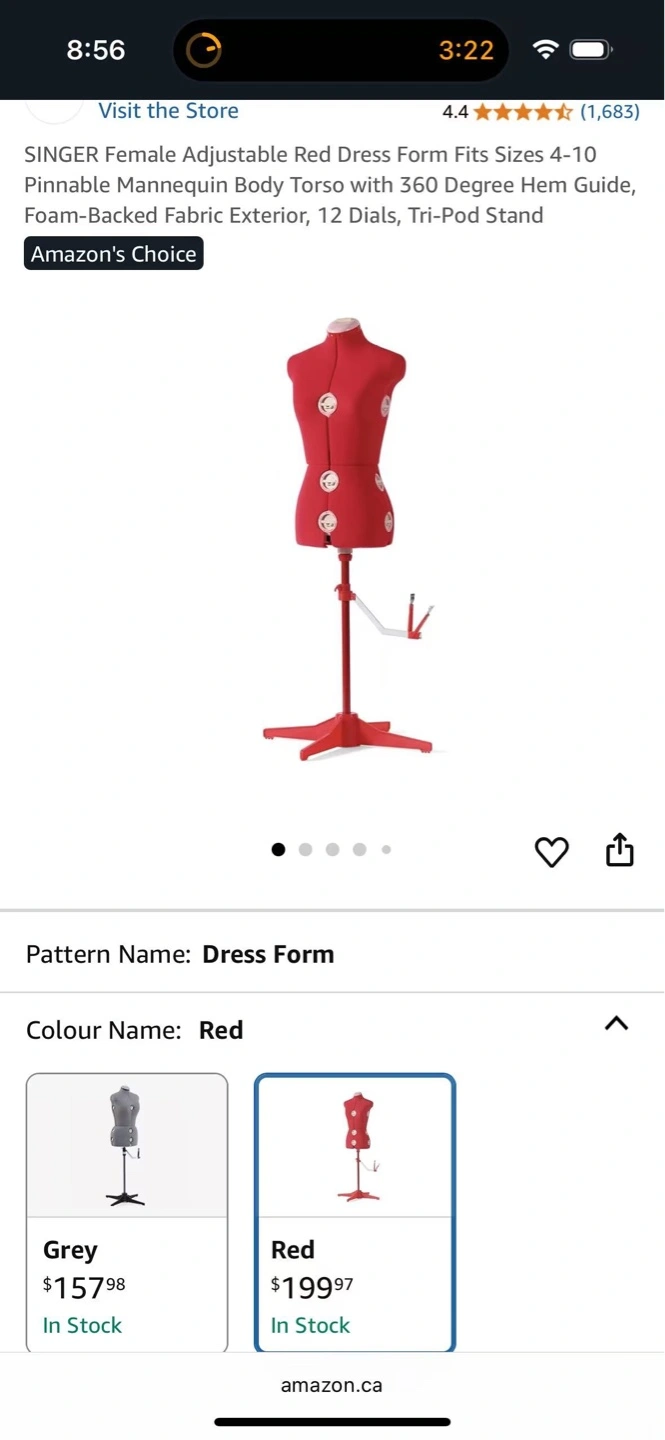665x1440 pixels.
Task: Tap the amazon.ca address bar
Action: [x=332, y=1385]
